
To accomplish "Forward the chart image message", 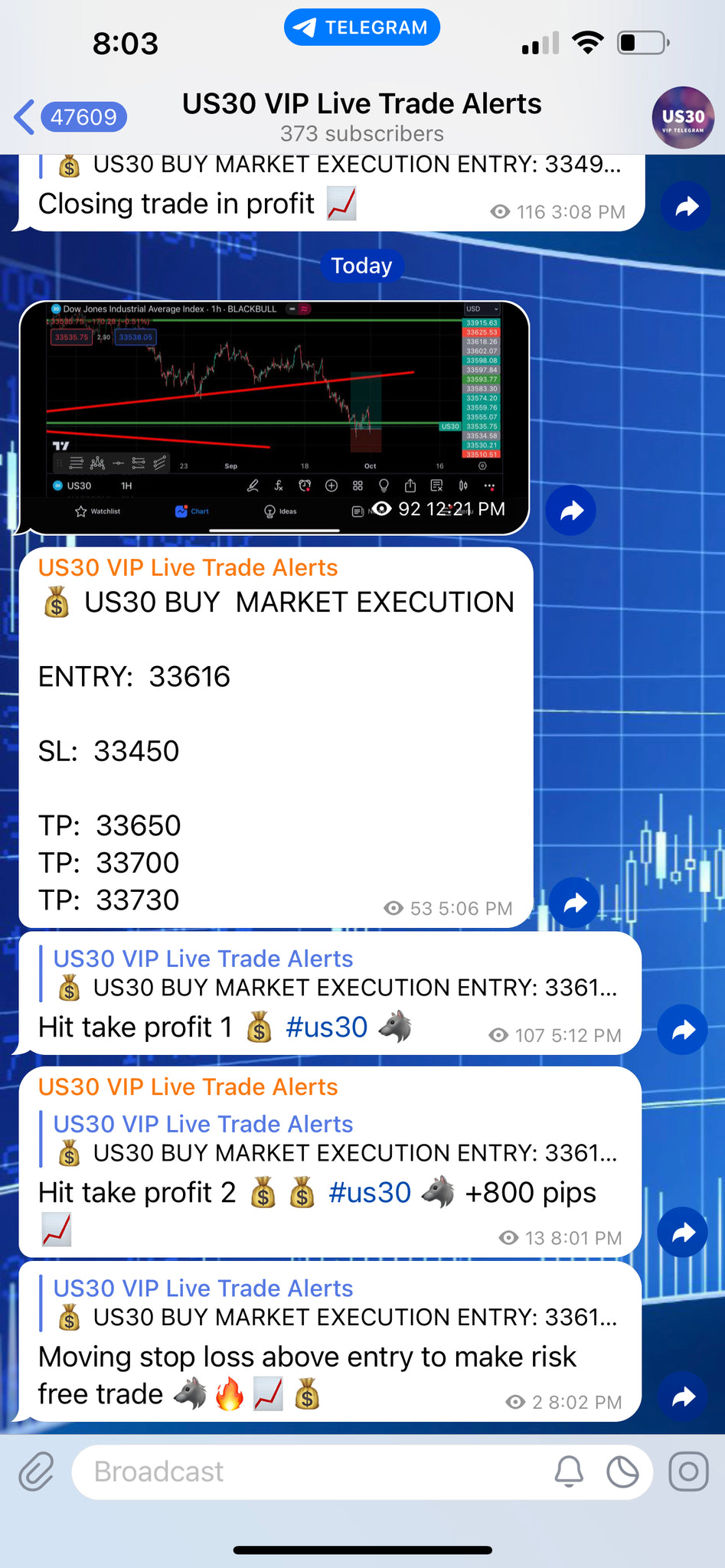I will click(571, 511).
